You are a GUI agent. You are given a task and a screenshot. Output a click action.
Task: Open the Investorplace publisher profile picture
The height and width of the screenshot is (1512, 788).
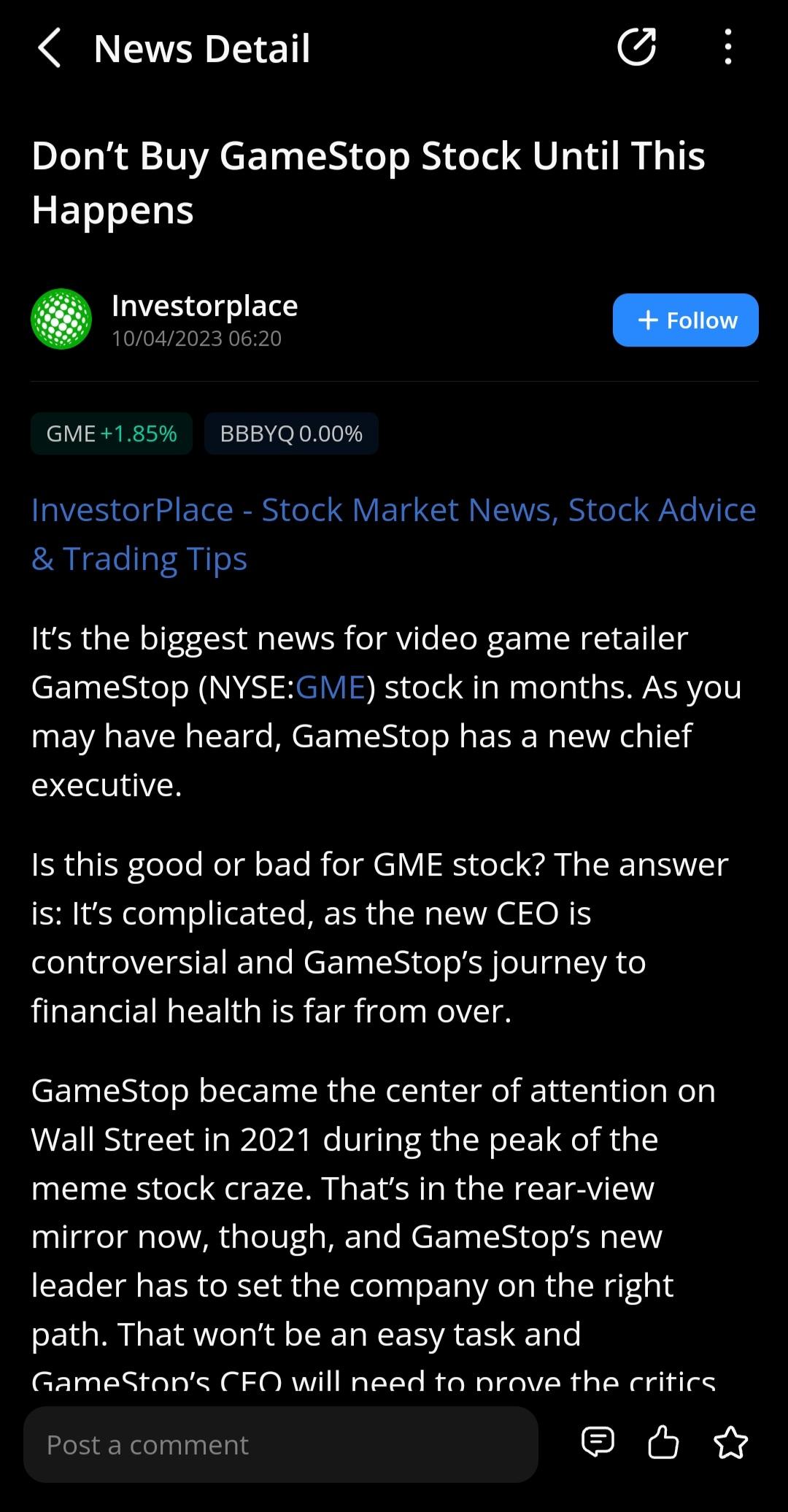point(61,319)
